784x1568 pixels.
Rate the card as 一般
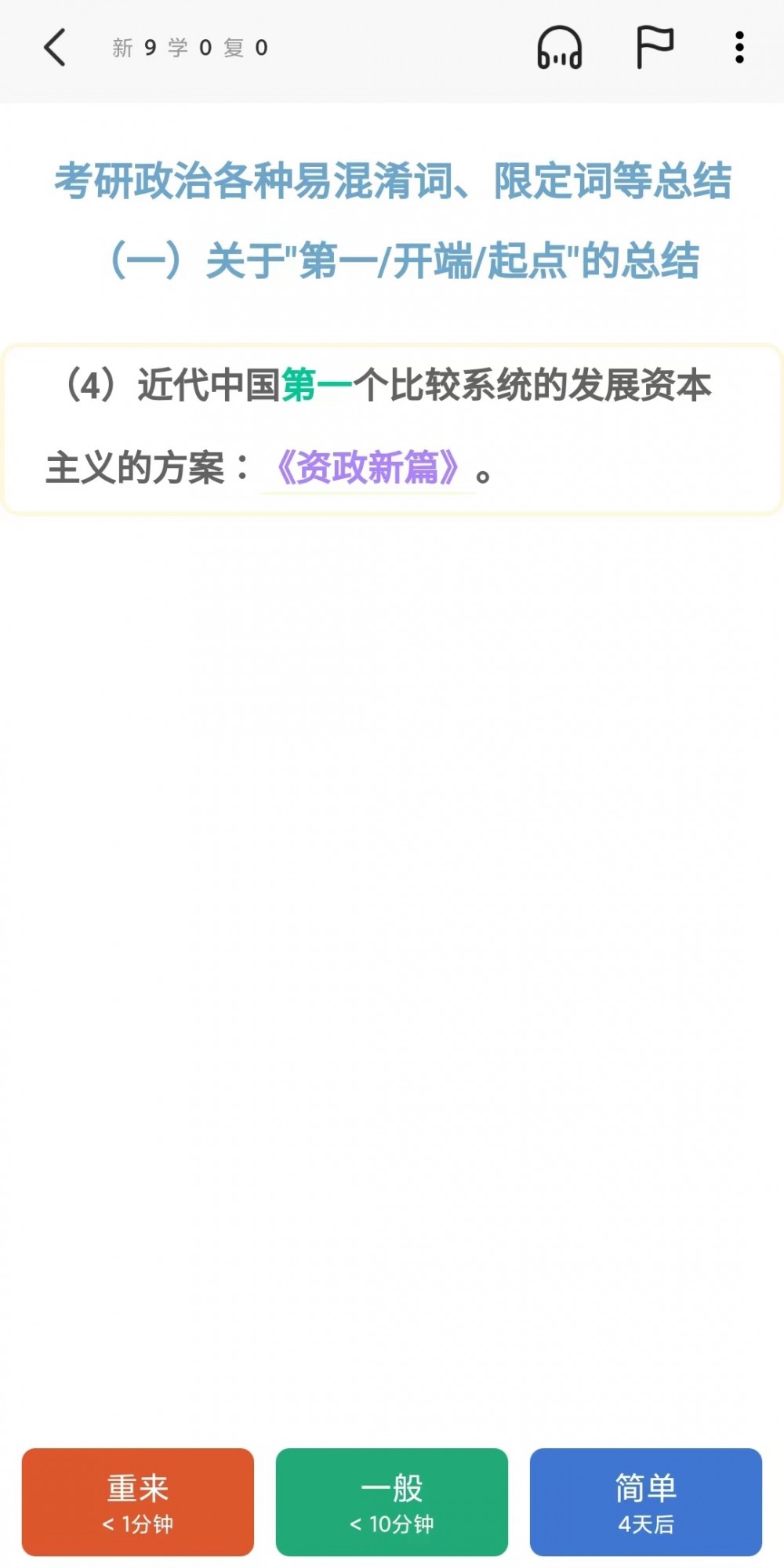(392, 1501)
